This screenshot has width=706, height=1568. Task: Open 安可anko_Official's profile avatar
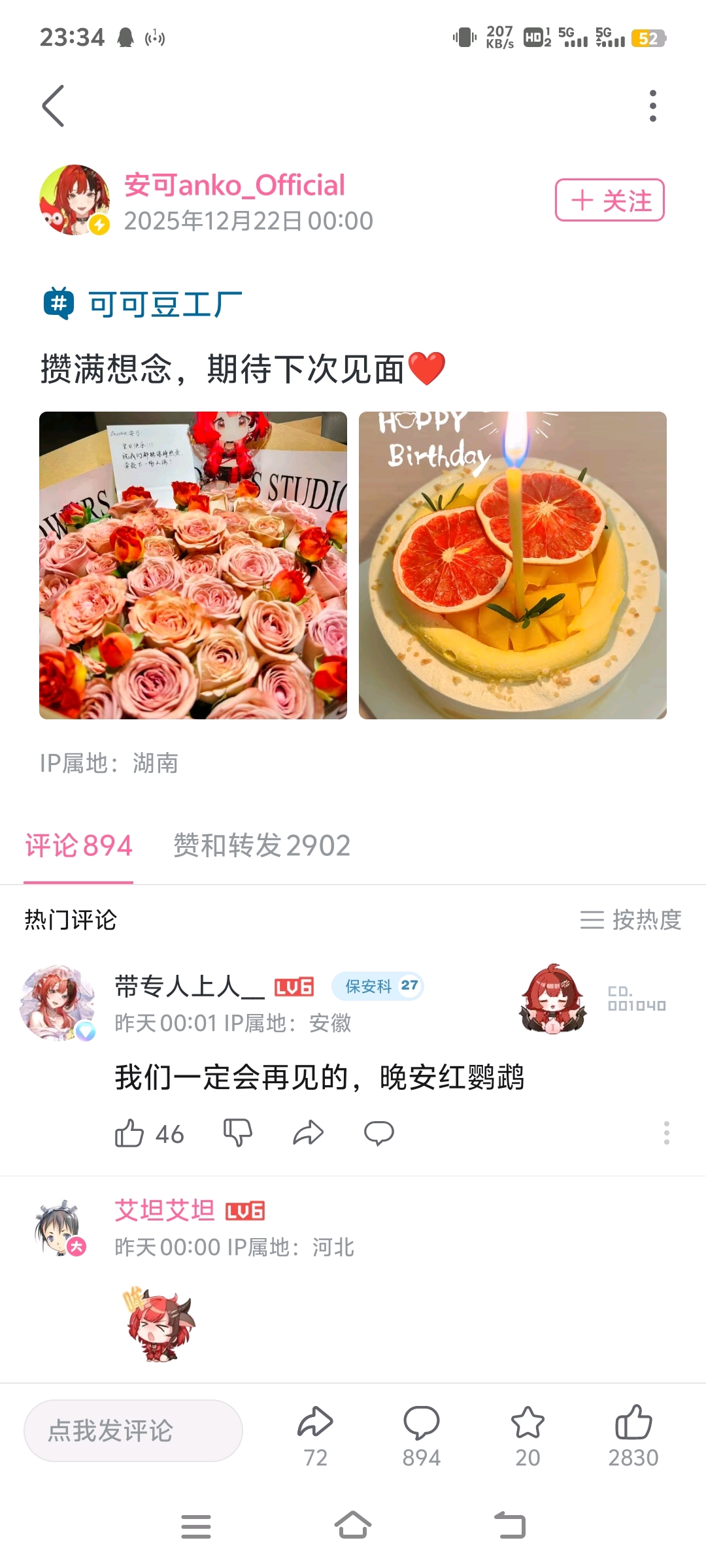75,200
